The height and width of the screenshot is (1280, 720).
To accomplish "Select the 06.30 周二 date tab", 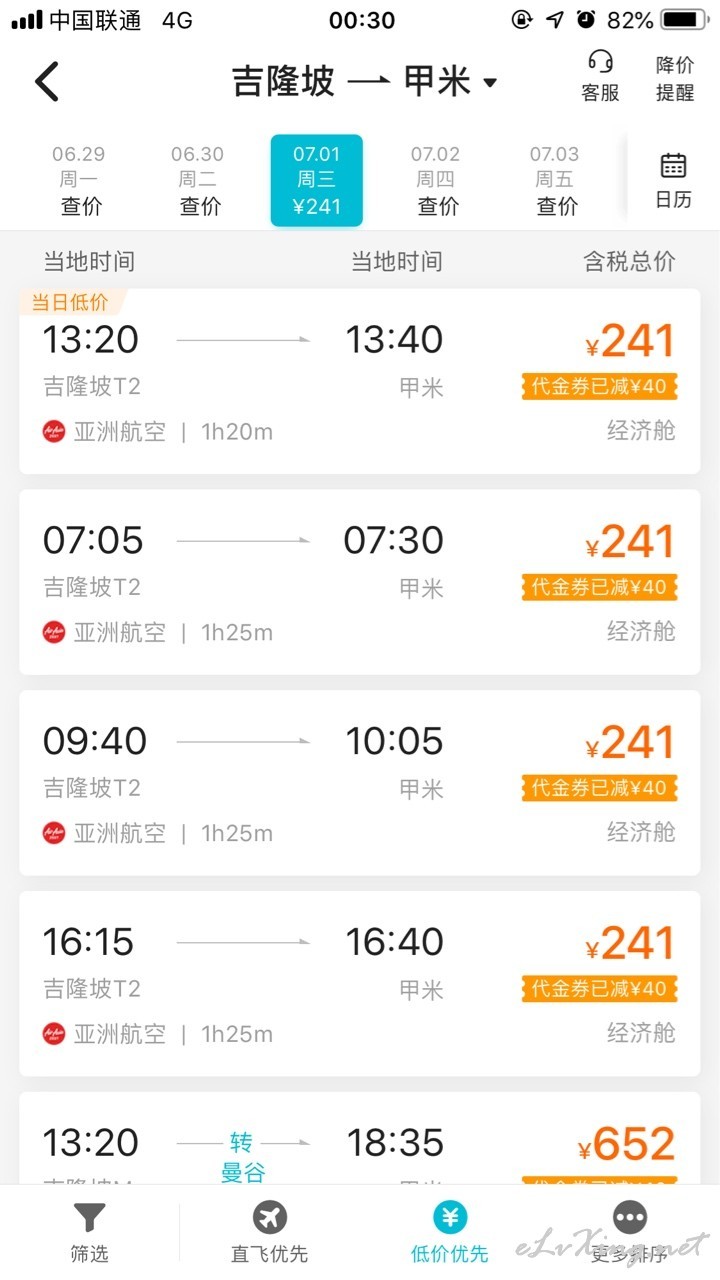I will (x=198, y=181).
